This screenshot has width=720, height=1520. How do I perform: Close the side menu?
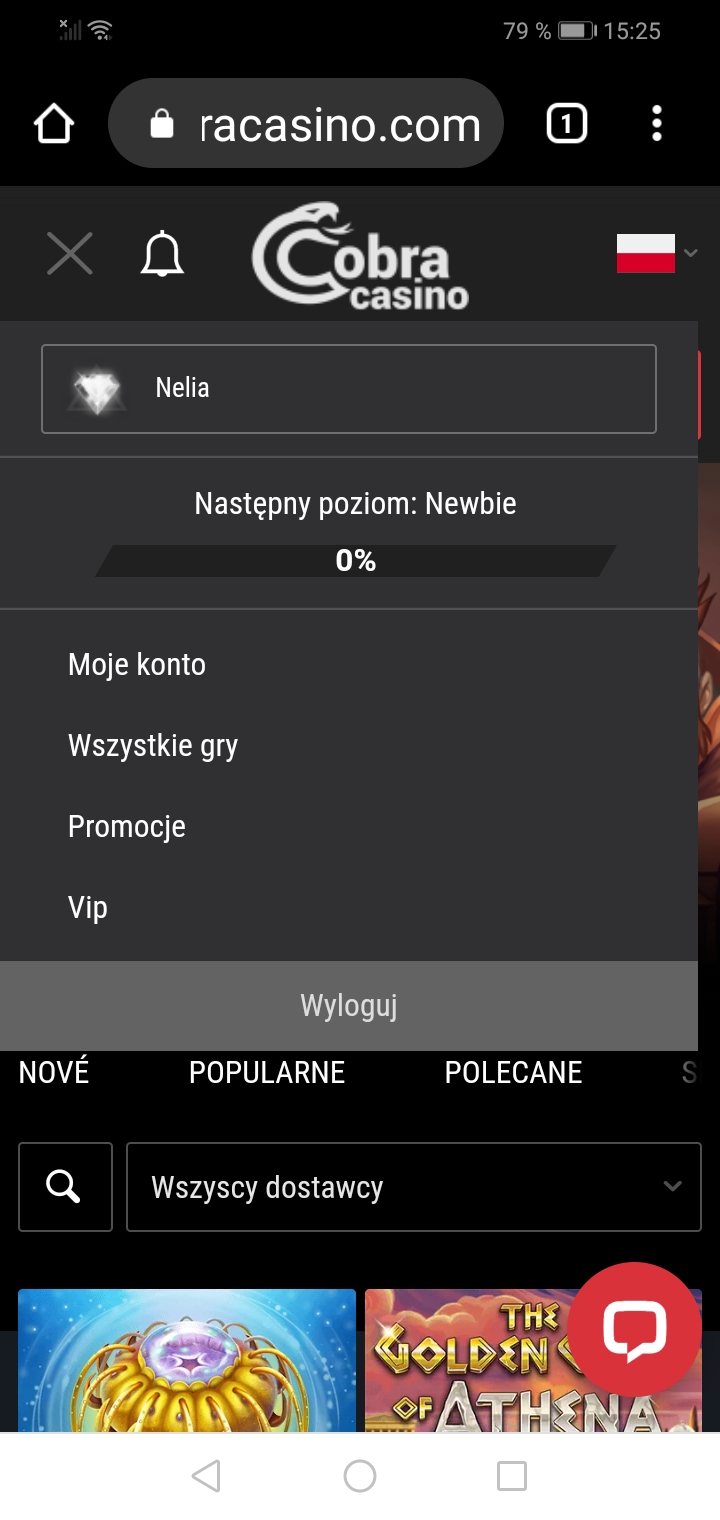(x=70, y=254)
